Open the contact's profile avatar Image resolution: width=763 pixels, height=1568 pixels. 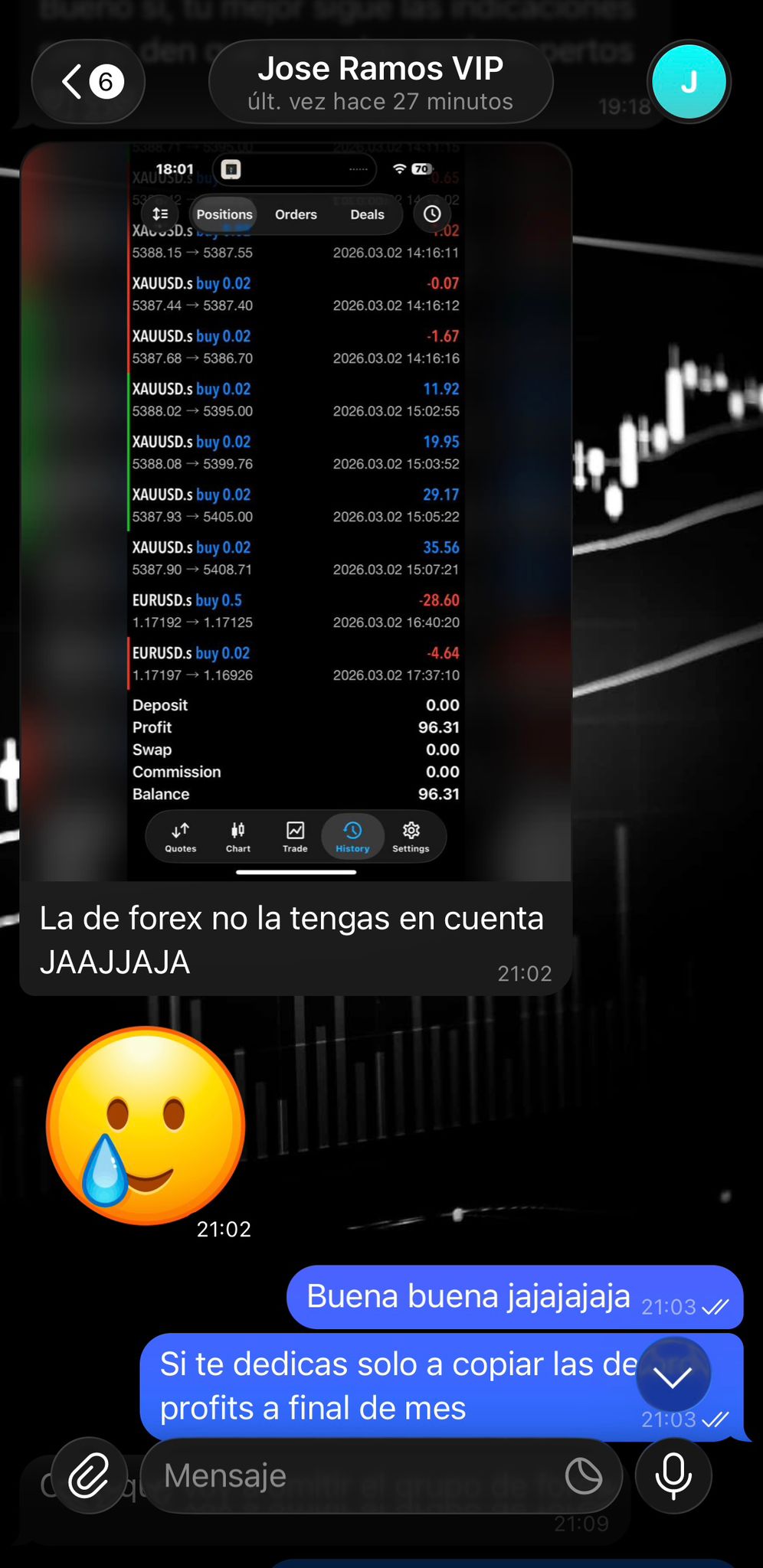pyautogui.click(x=689, y=81)
